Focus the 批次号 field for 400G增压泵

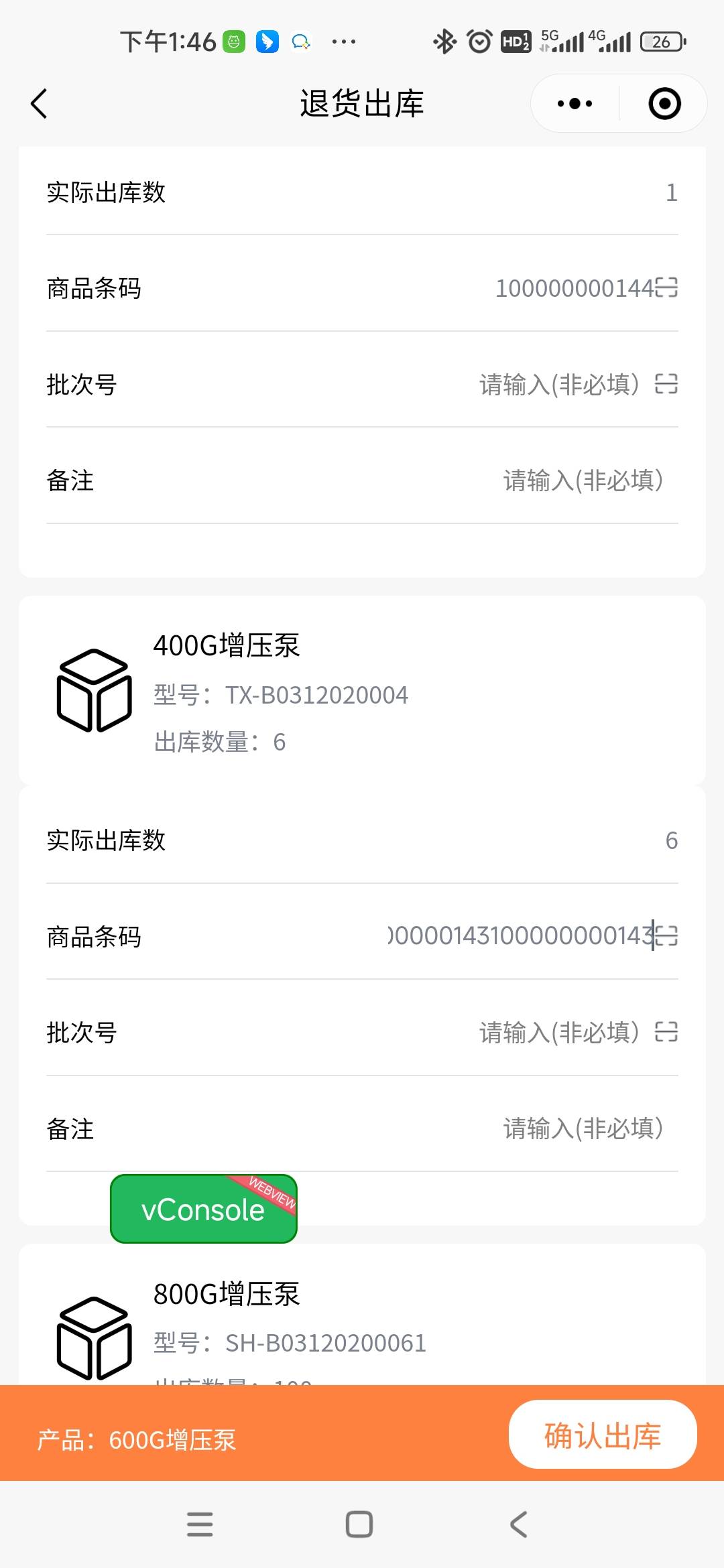558,1033
